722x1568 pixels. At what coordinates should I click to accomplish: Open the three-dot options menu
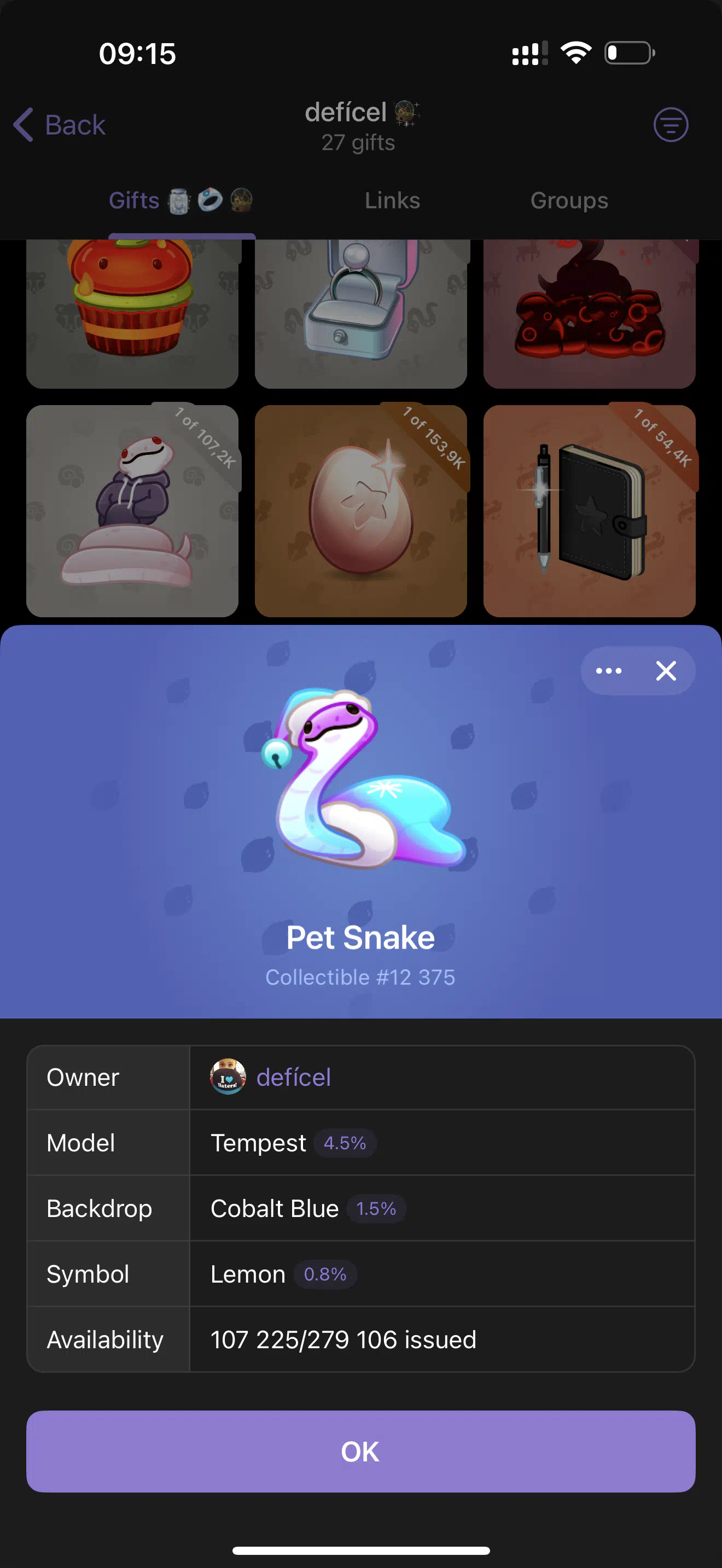tap(609, 671)
